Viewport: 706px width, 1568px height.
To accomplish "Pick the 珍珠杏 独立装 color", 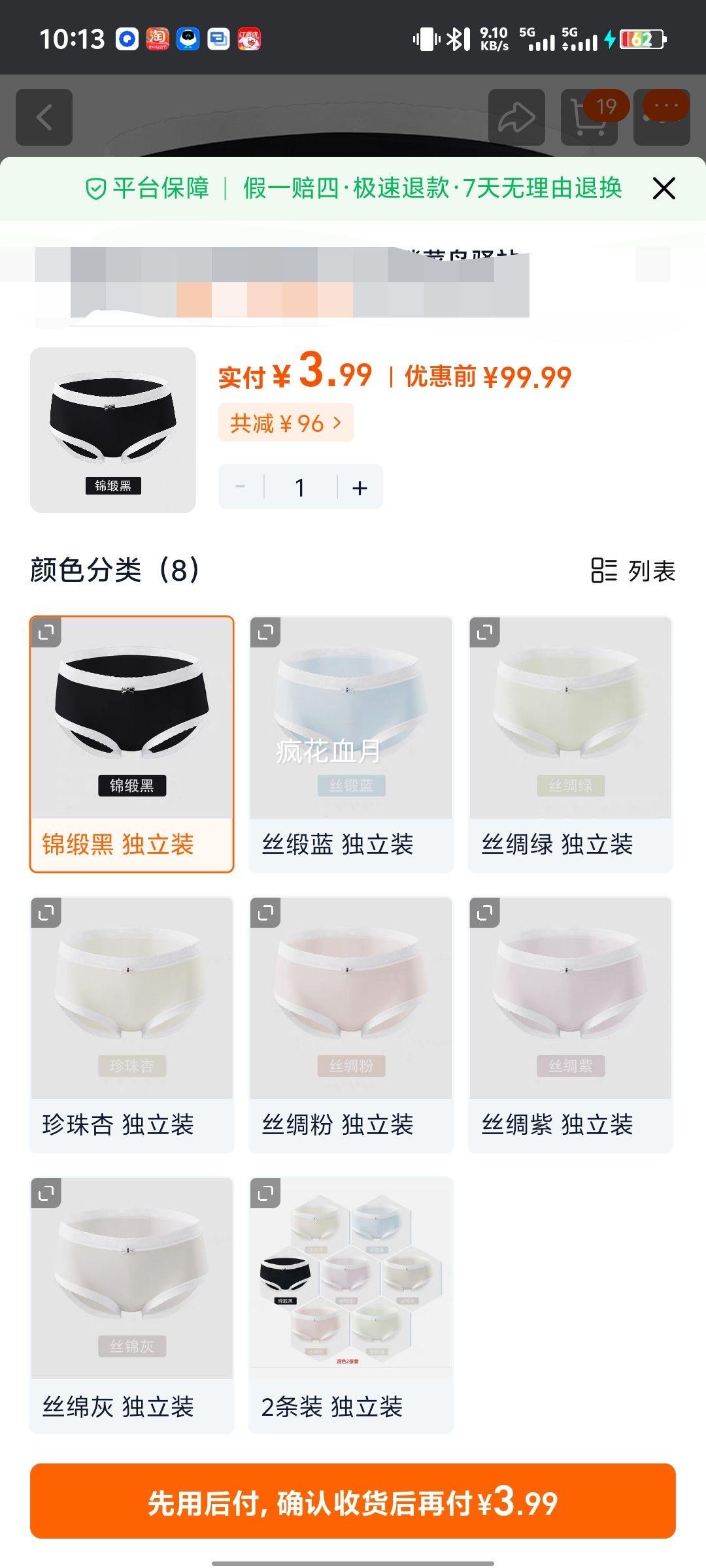I will click(131, 1024).
